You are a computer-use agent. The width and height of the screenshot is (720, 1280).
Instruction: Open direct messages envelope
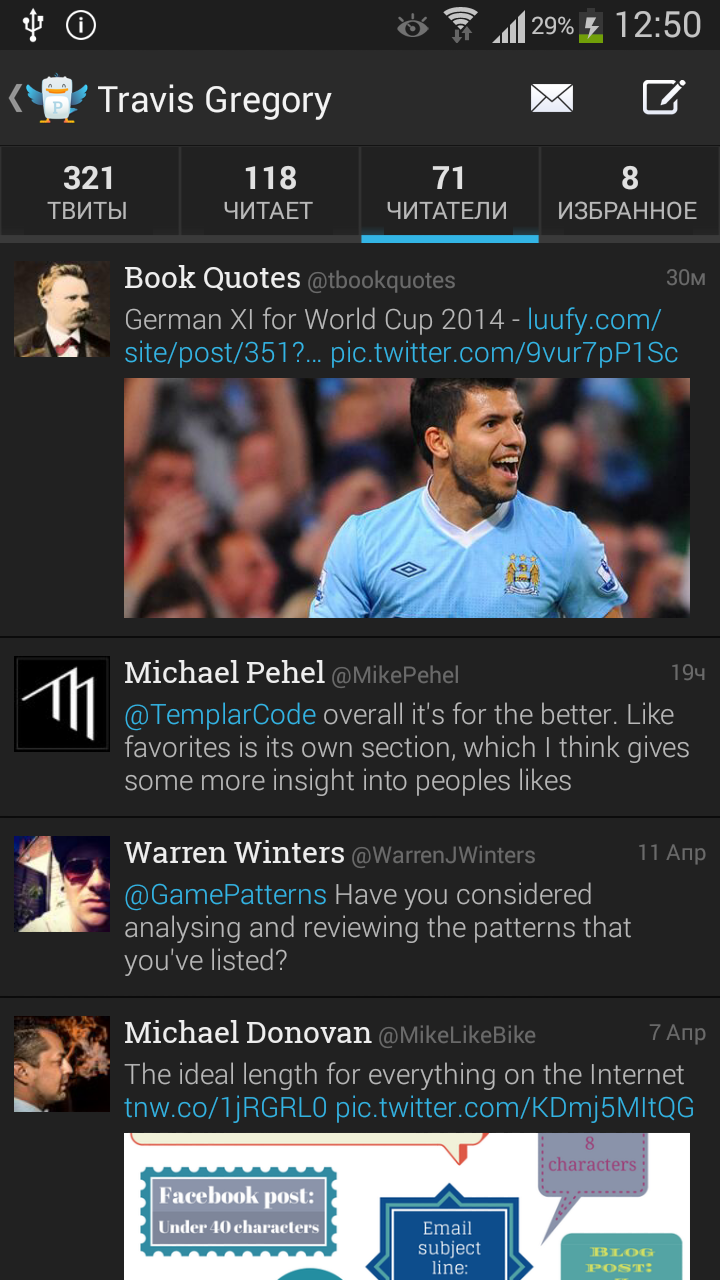click(551, 98)
